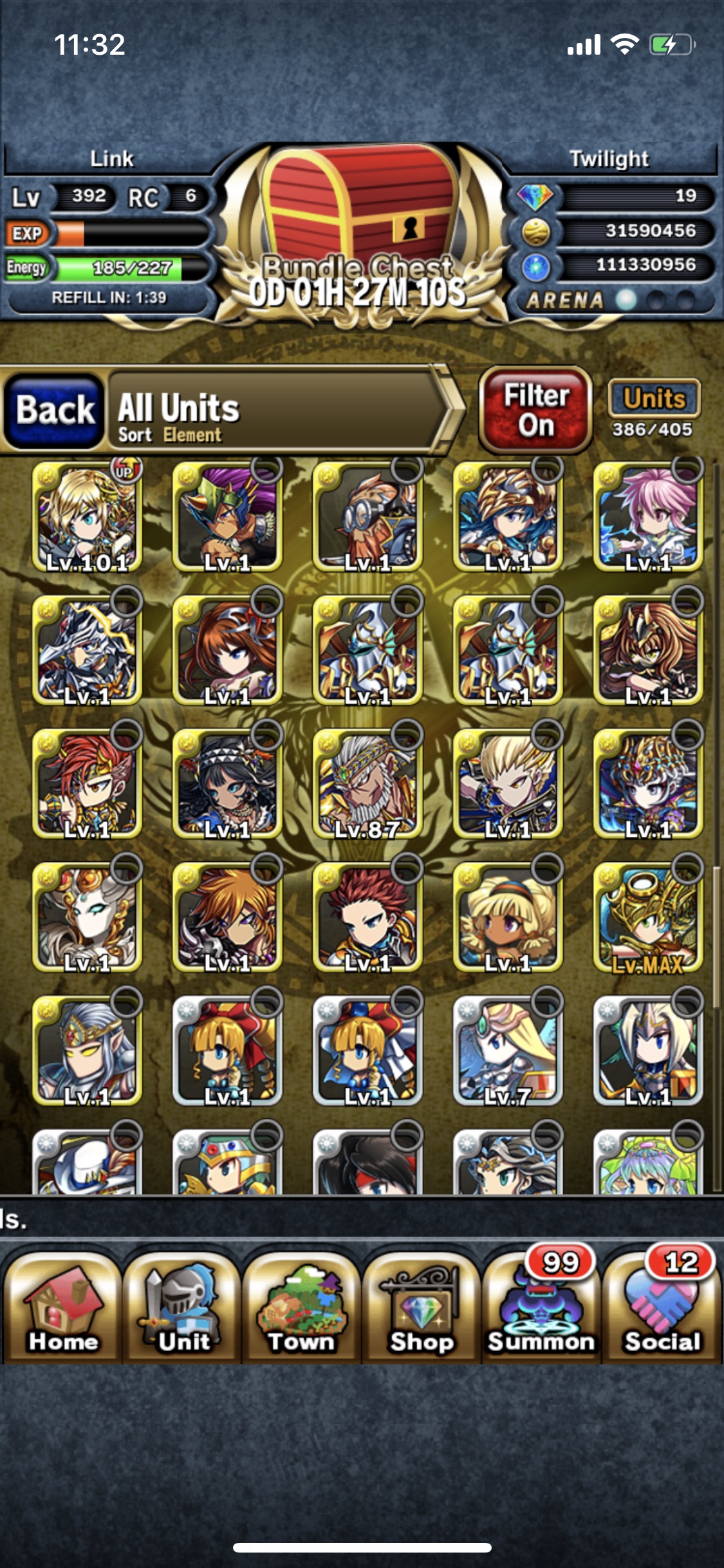Tap the Back button

54,410
